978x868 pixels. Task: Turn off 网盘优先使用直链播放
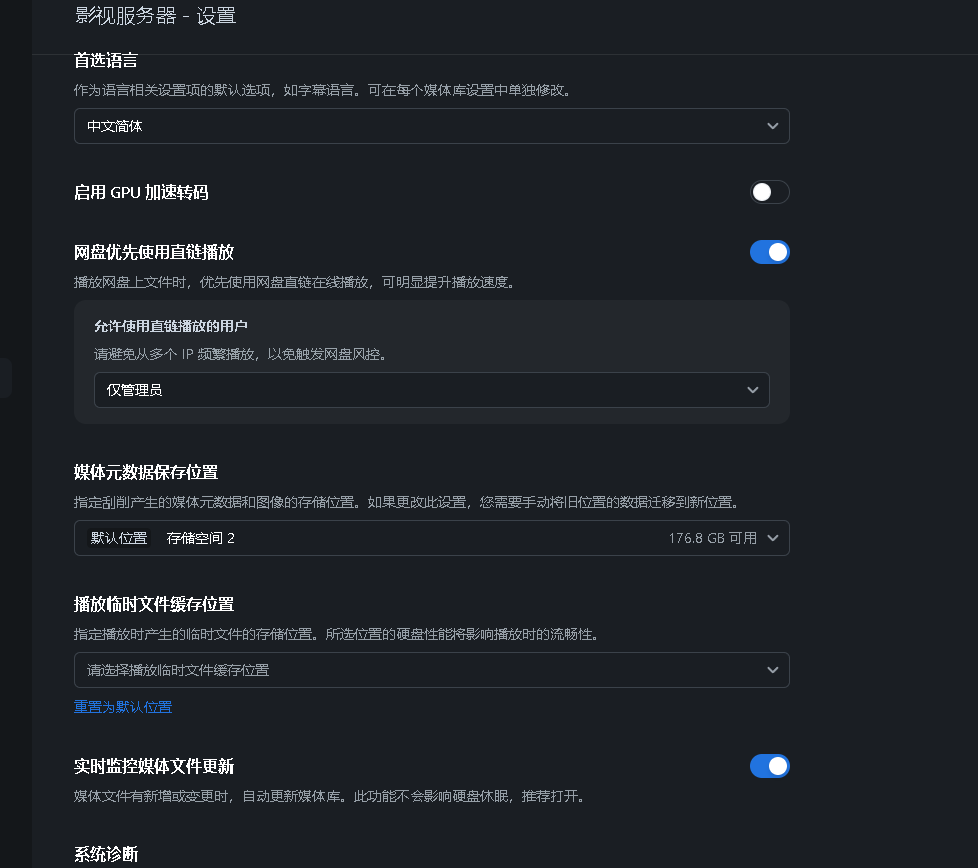click(x=769, y=252)
